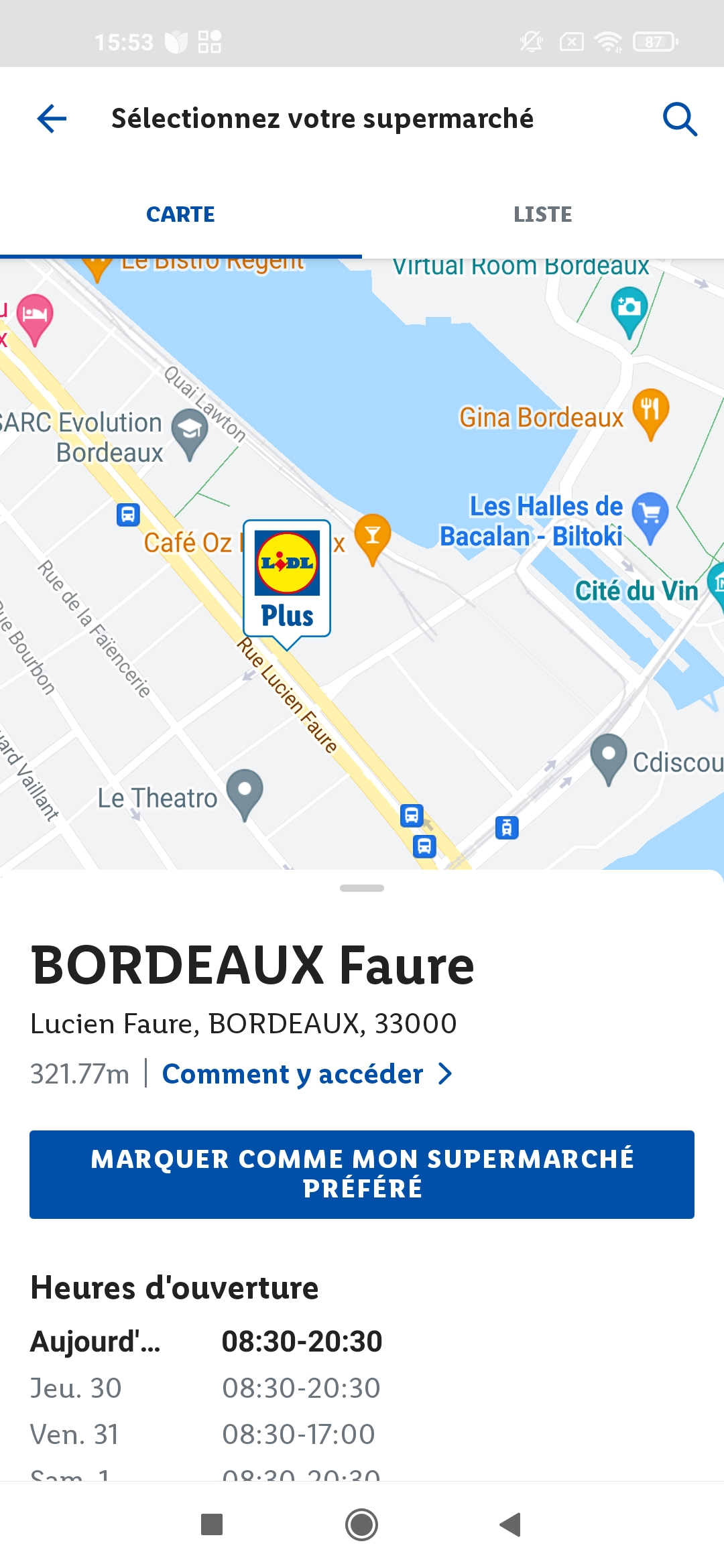Tap the chevron next to Comment y accéder
Image resolution: width=724 pixels, height=1568 pixels.
point(444,1073)
